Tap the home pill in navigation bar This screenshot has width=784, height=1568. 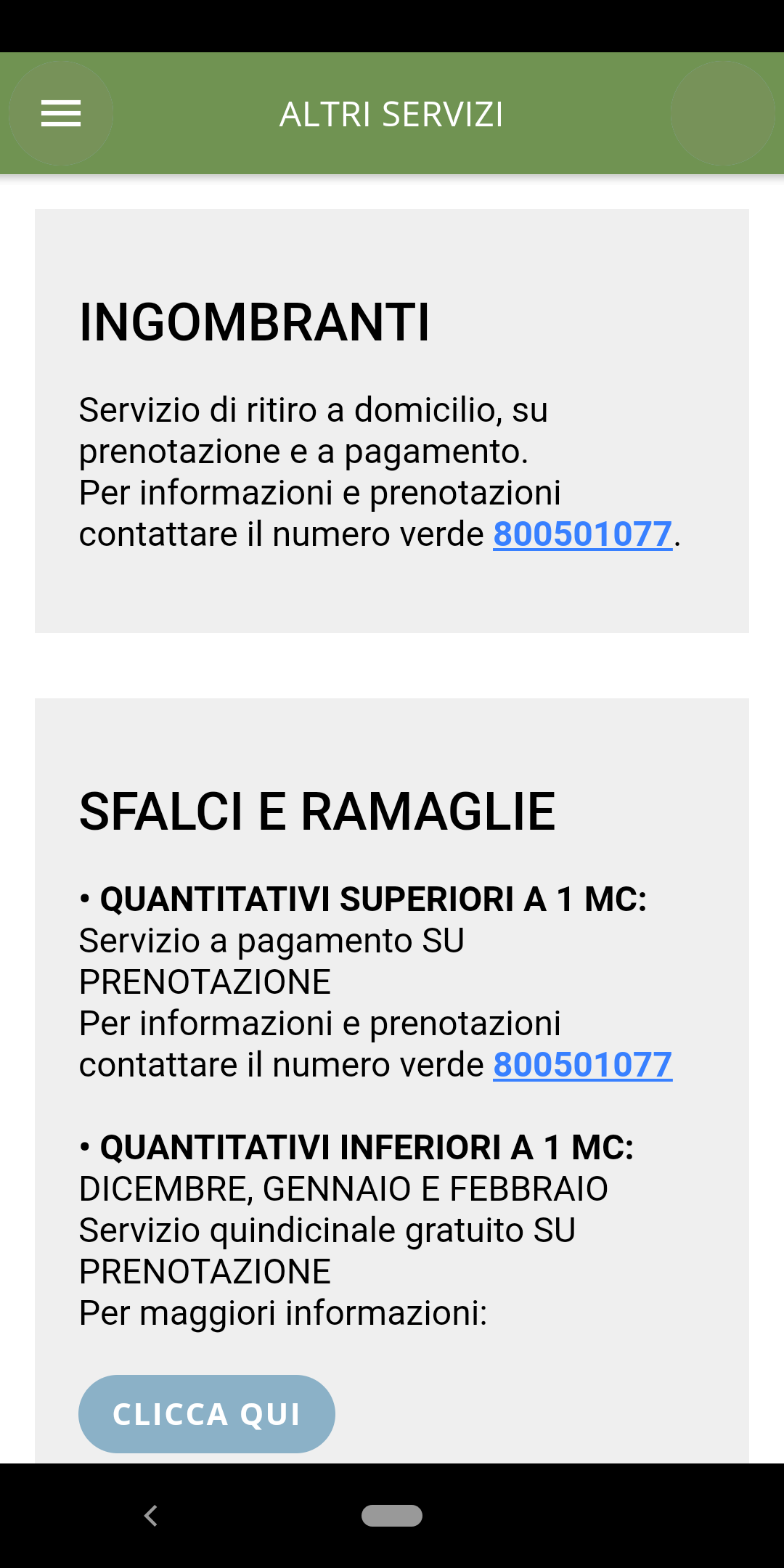point(392,1516)
